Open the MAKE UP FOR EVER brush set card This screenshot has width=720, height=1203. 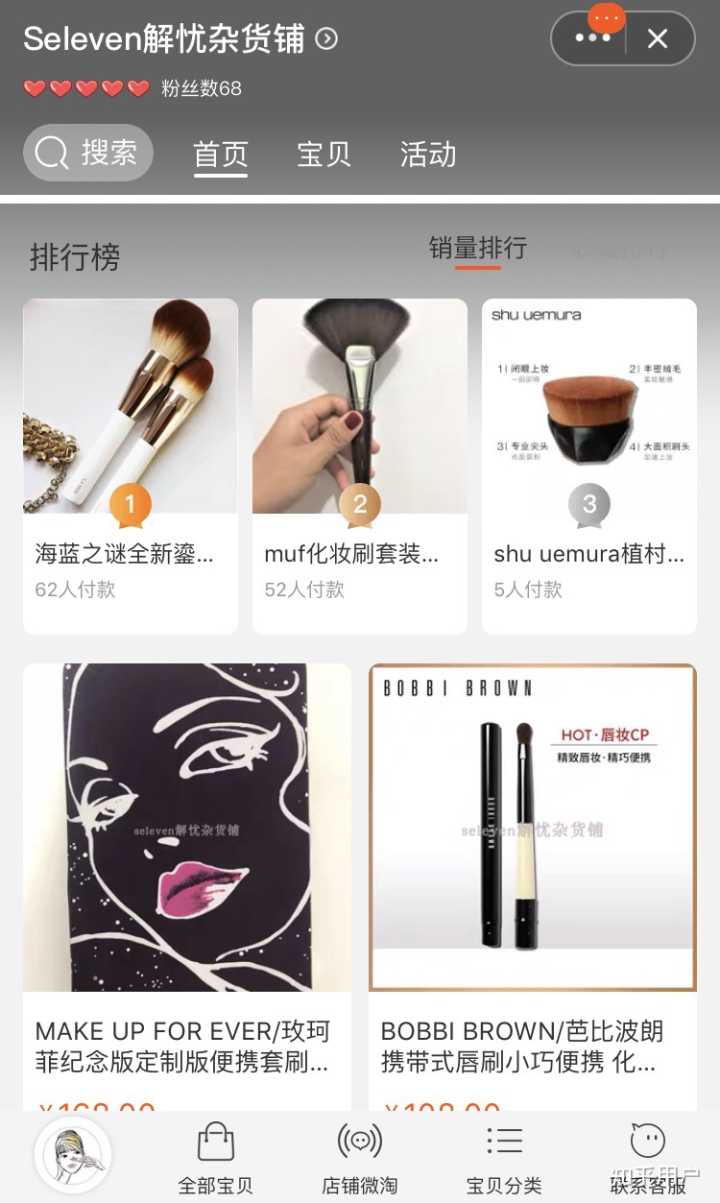[x=187, y=880]
